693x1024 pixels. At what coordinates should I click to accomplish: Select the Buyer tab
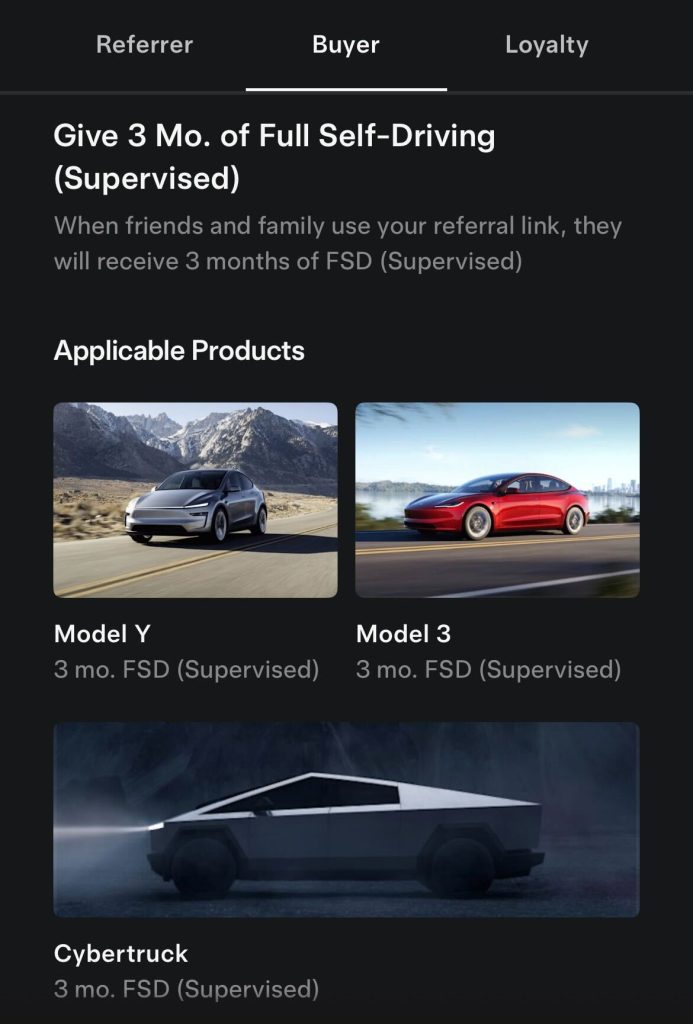(x=346, y=45)
